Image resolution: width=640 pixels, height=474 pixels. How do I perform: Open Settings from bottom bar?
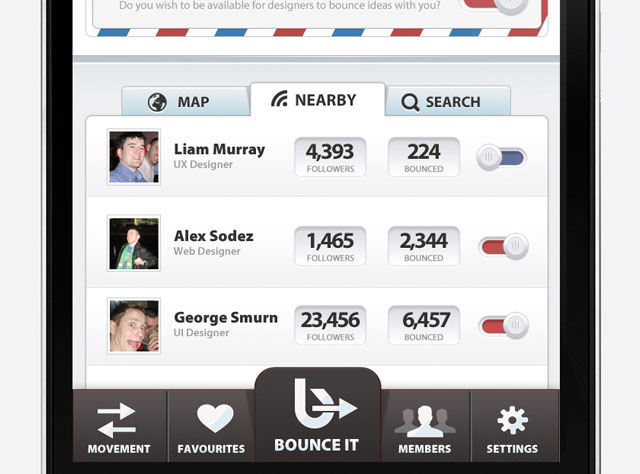pyautogui.click(x=512, y=426)
